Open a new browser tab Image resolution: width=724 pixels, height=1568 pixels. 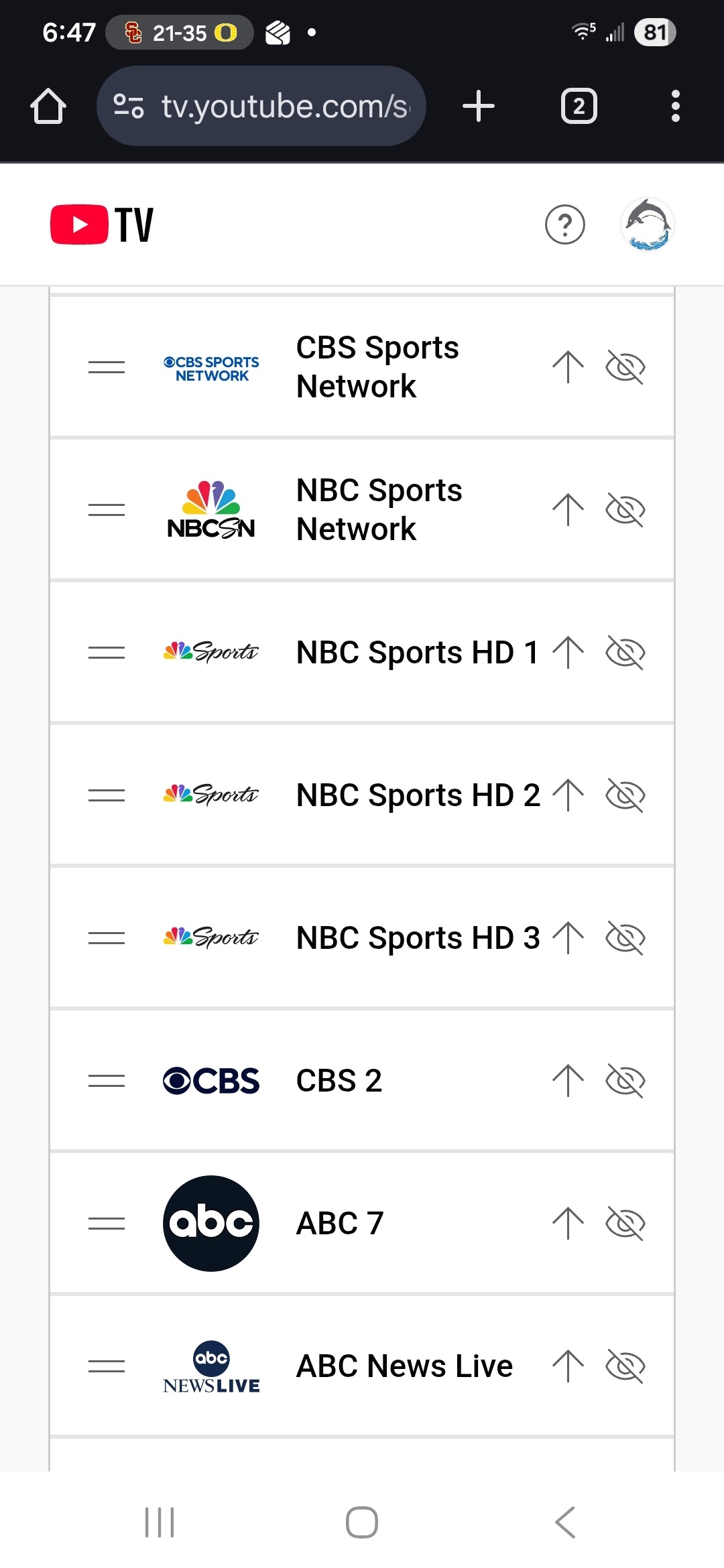[479, 105]
